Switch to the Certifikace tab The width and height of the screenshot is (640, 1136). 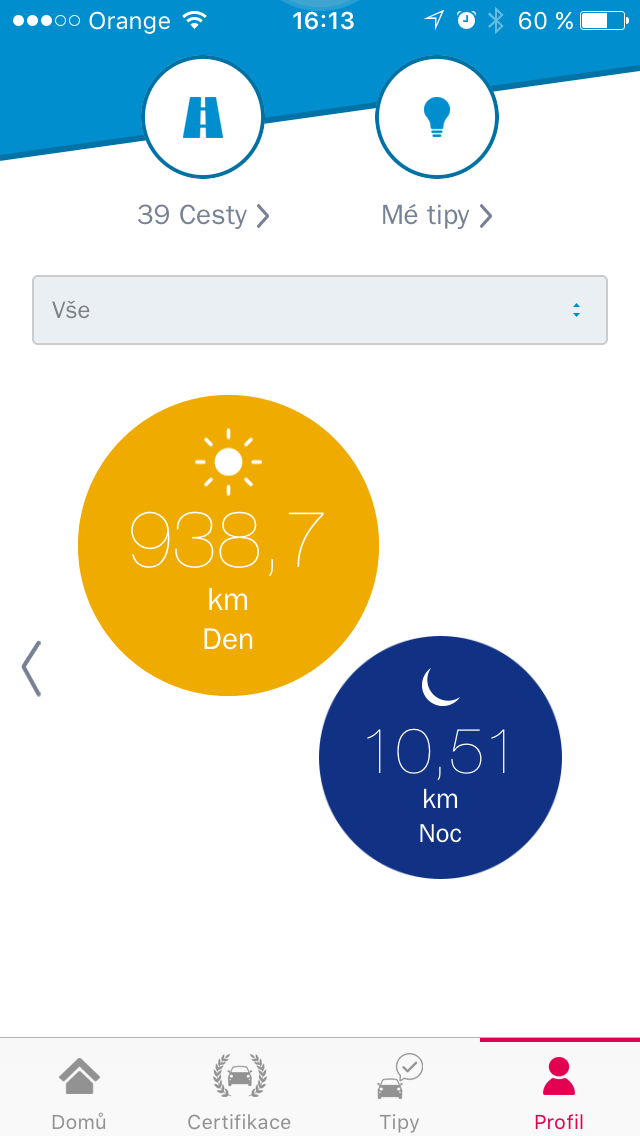click(x=239, y=1092)
